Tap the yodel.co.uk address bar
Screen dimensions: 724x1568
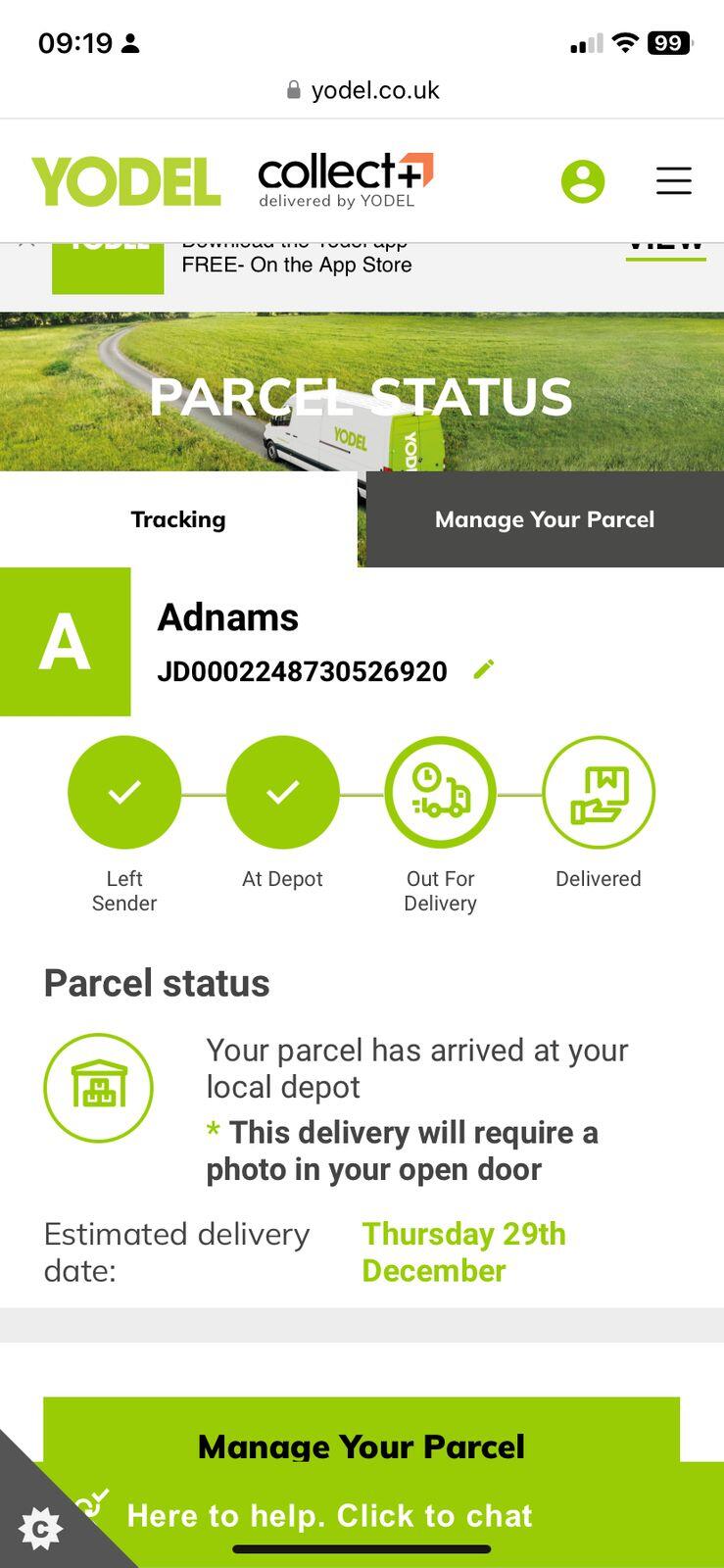(x=362, y=90)
